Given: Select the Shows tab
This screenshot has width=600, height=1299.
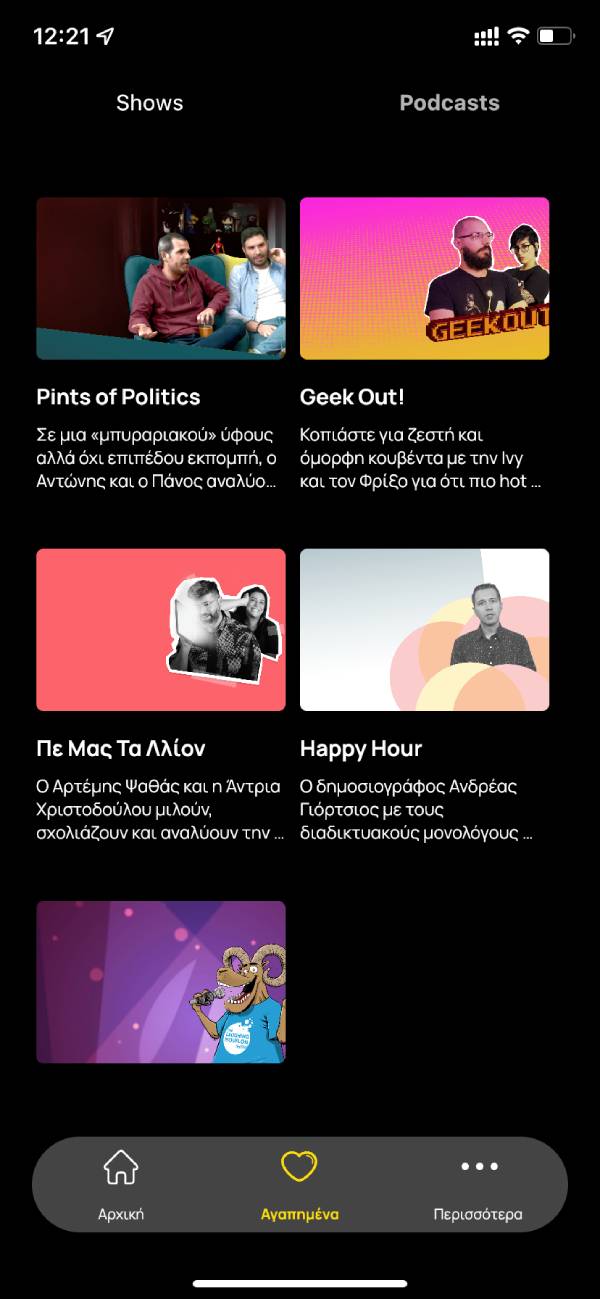Looking at the screenshot, I should [150, 103].
